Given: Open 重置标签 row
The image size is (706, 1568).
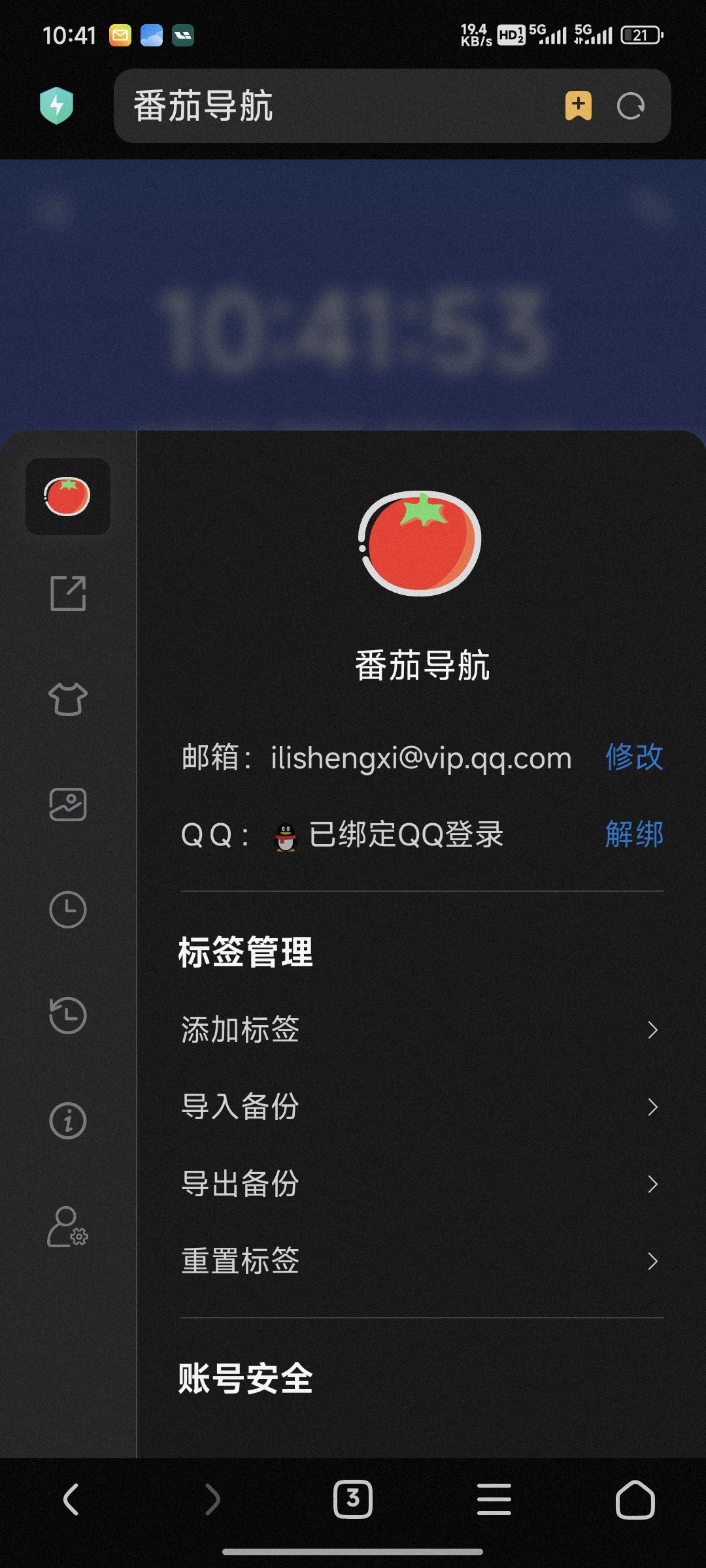Looking at the screenshot, I should click(422, 1261).
